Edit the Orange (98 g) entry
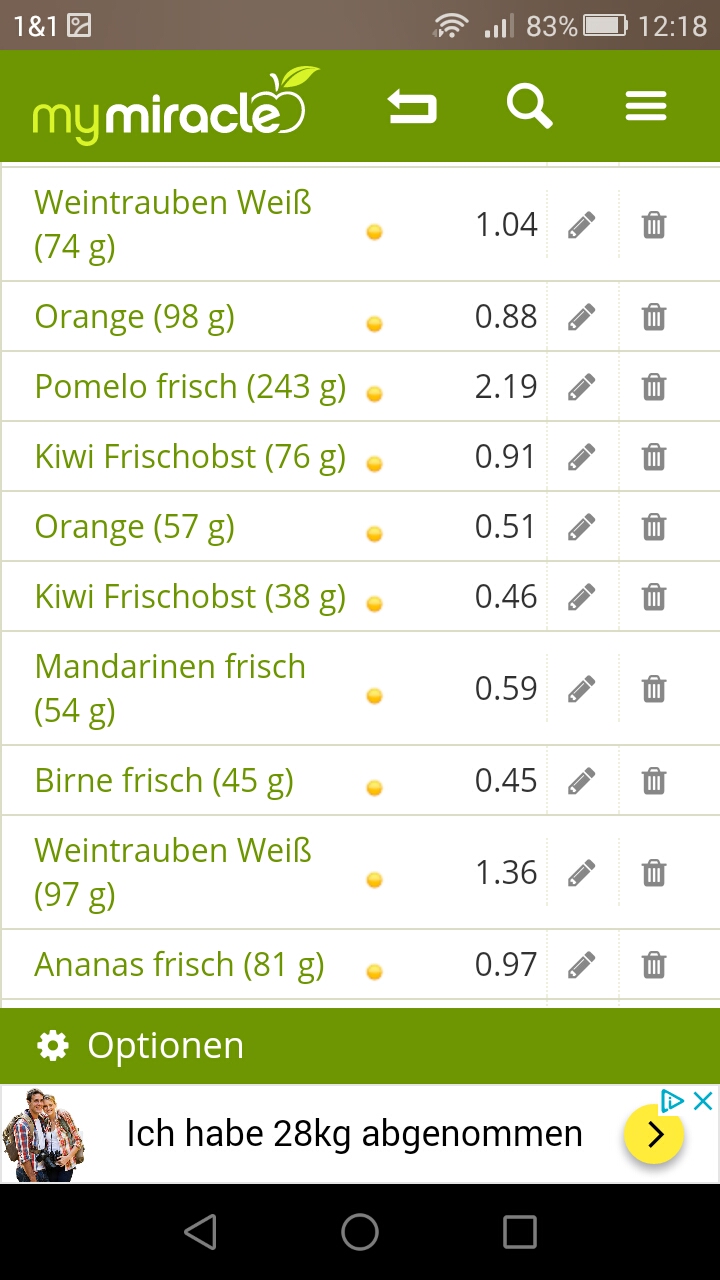 (581, 317)
